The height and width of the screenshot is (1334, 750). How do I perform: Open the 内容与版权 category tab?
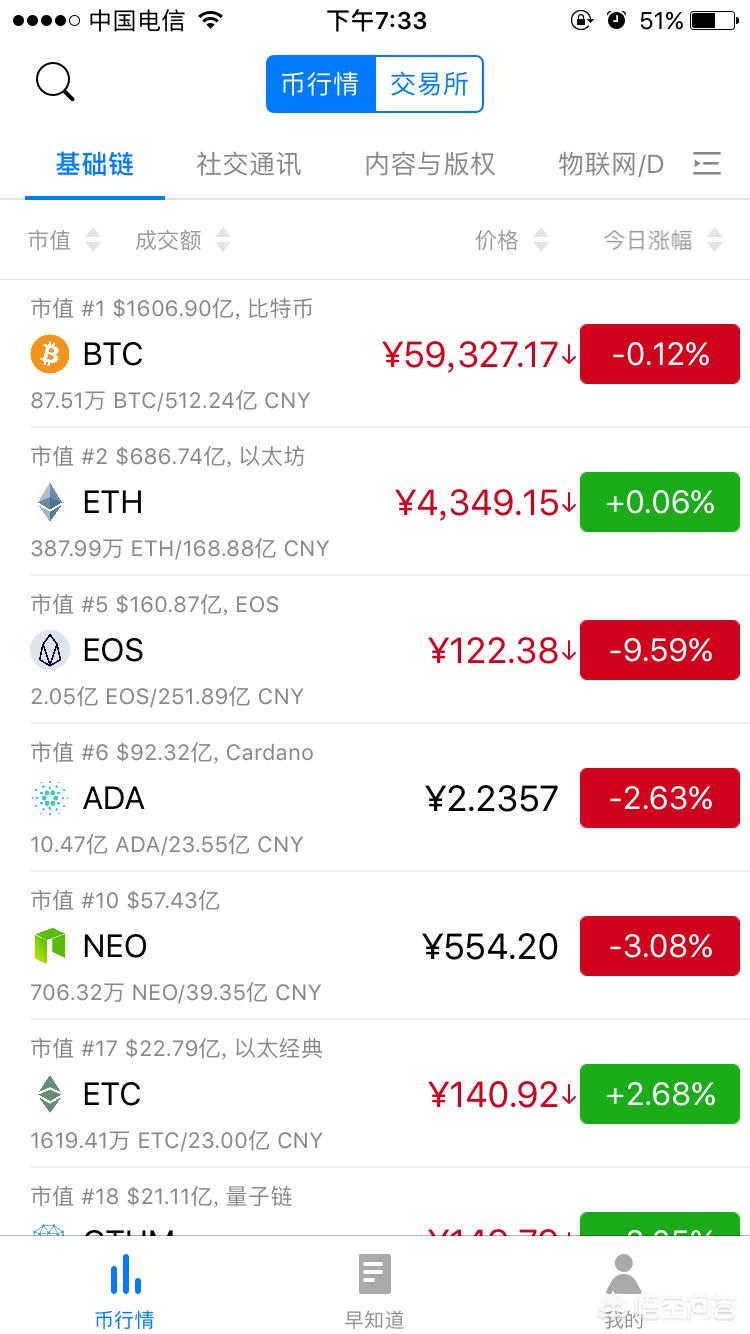point(430,164)
